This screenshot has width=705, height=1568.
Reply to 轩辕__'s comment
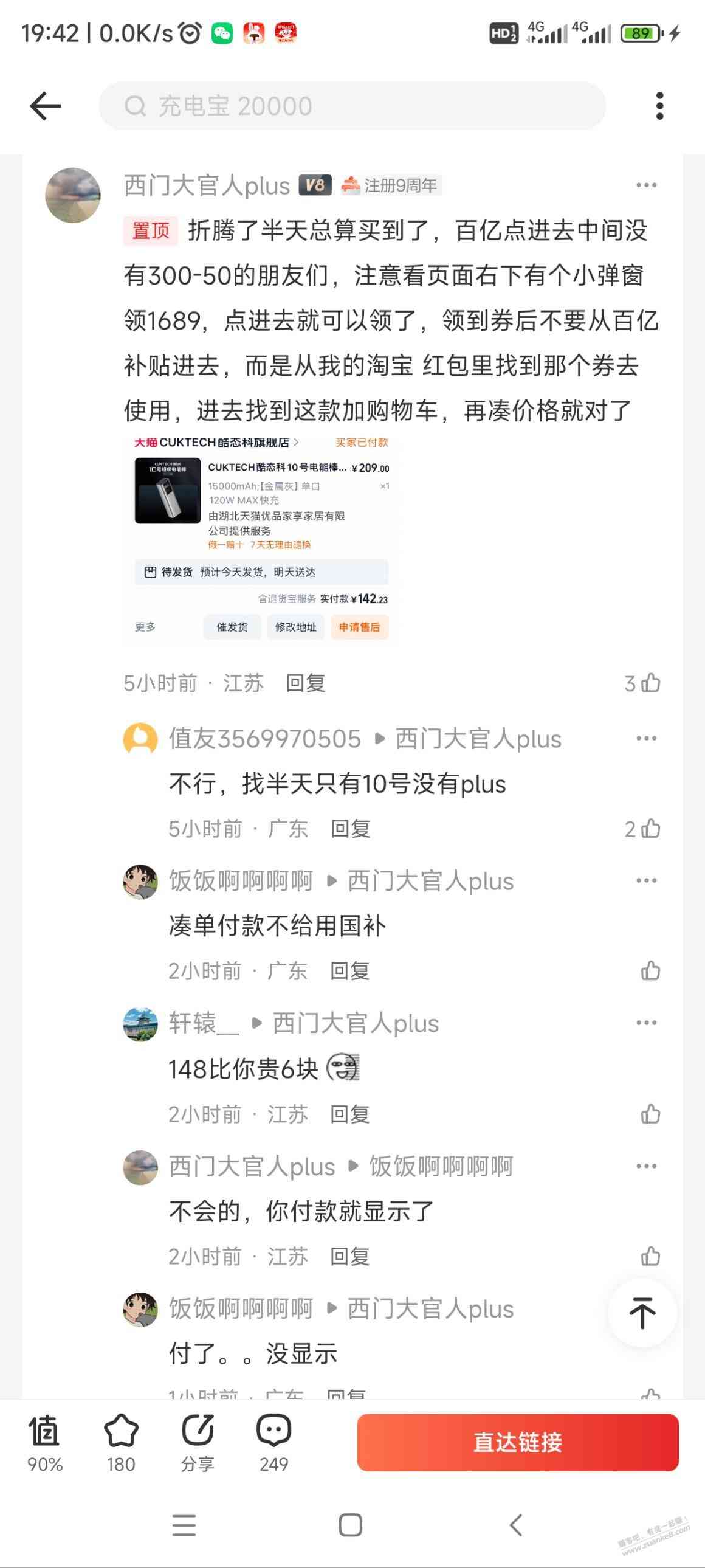point(349,1114)
